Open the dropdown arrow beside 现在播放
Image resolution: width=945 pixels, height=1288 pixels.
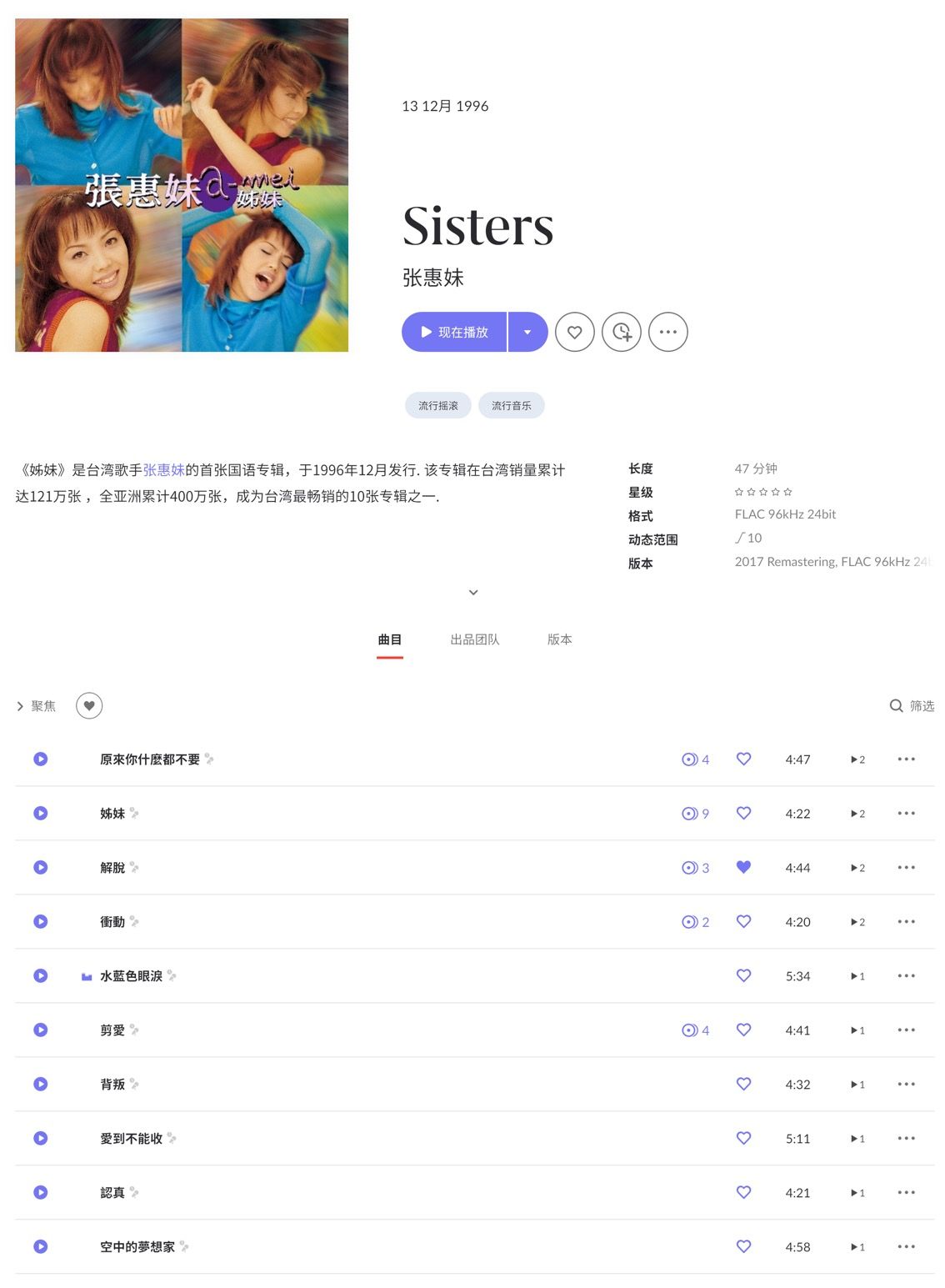[527, 332]
